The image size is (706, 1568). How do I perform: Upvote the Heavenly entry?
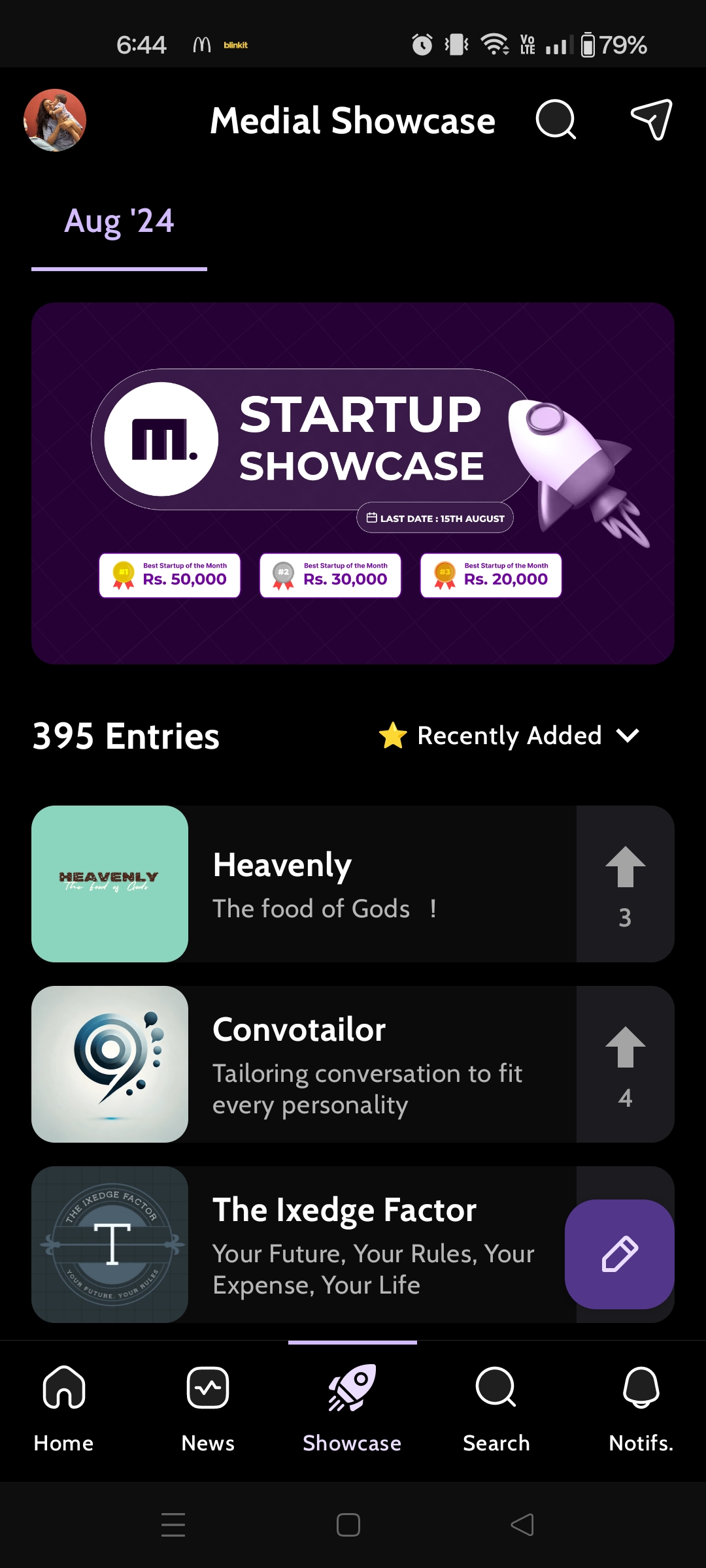625,884
